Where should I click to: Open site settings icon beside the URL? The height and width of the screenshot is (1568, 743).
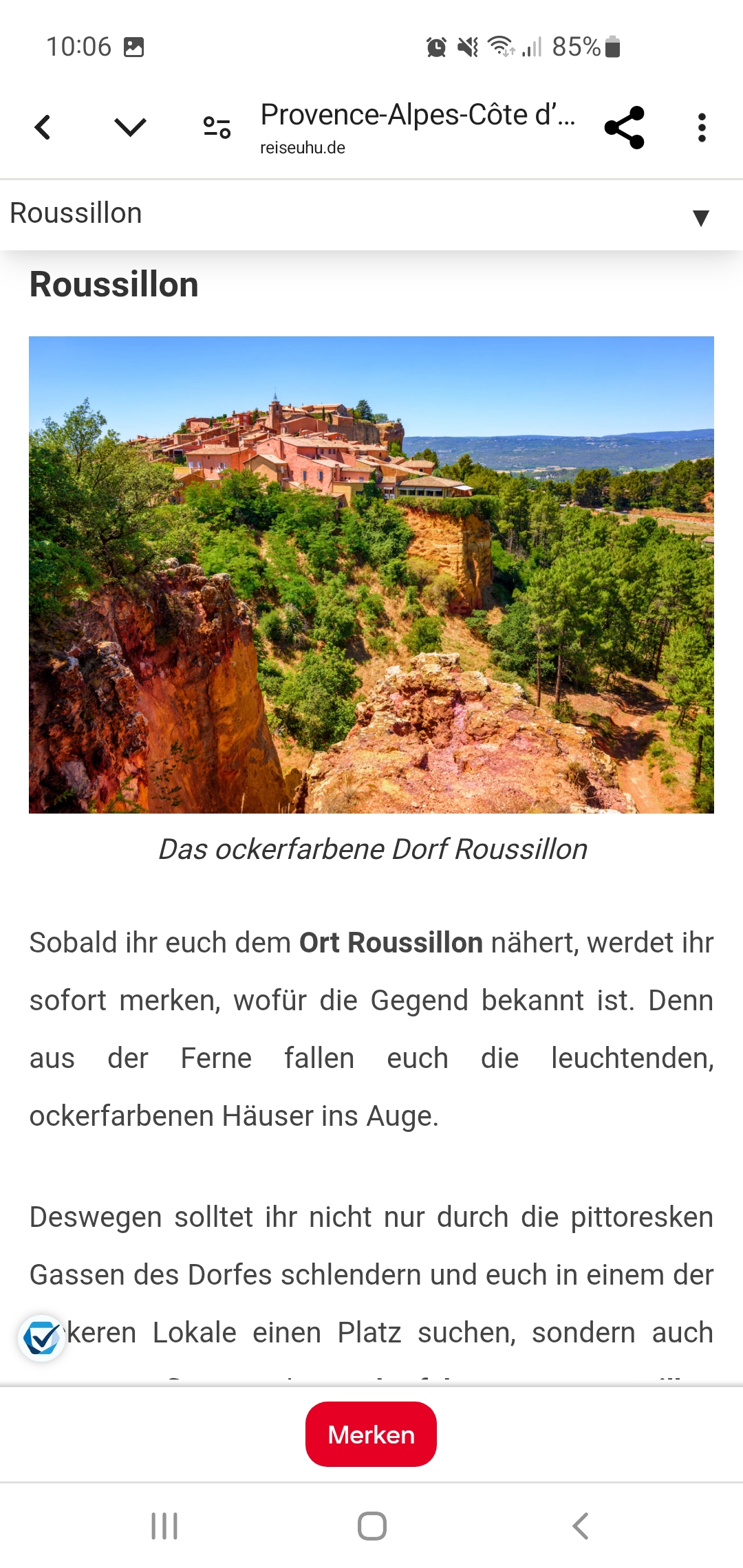click(217, 127)
